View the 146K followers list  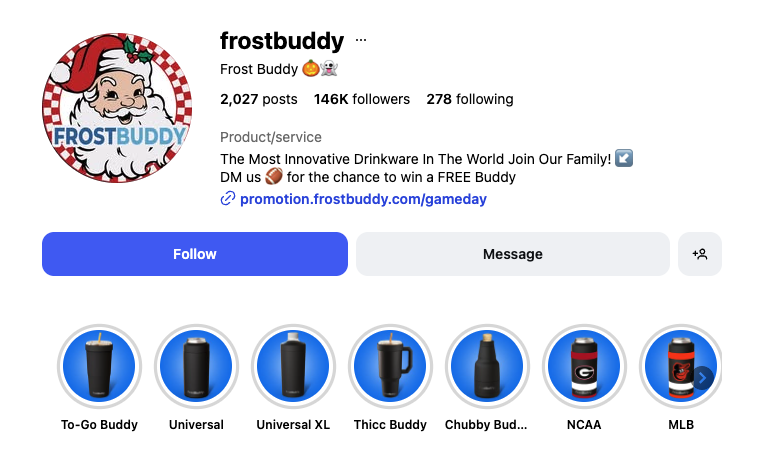pos(362,99)
